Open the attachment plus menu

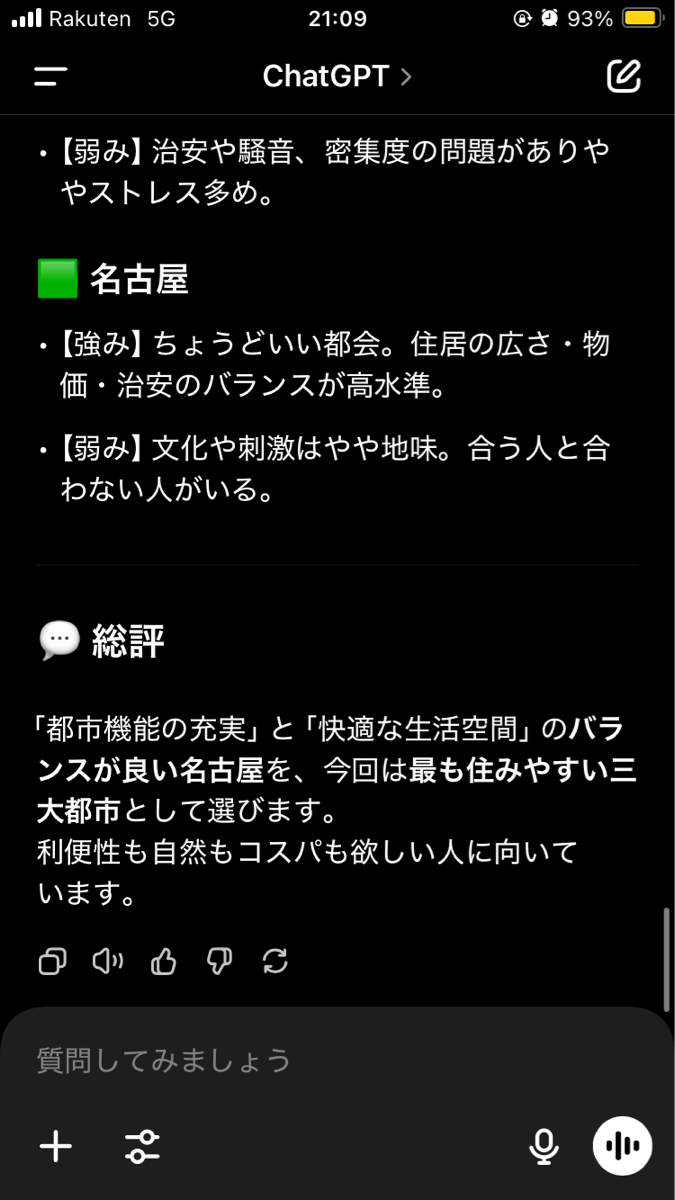[x=56, y=1146]
